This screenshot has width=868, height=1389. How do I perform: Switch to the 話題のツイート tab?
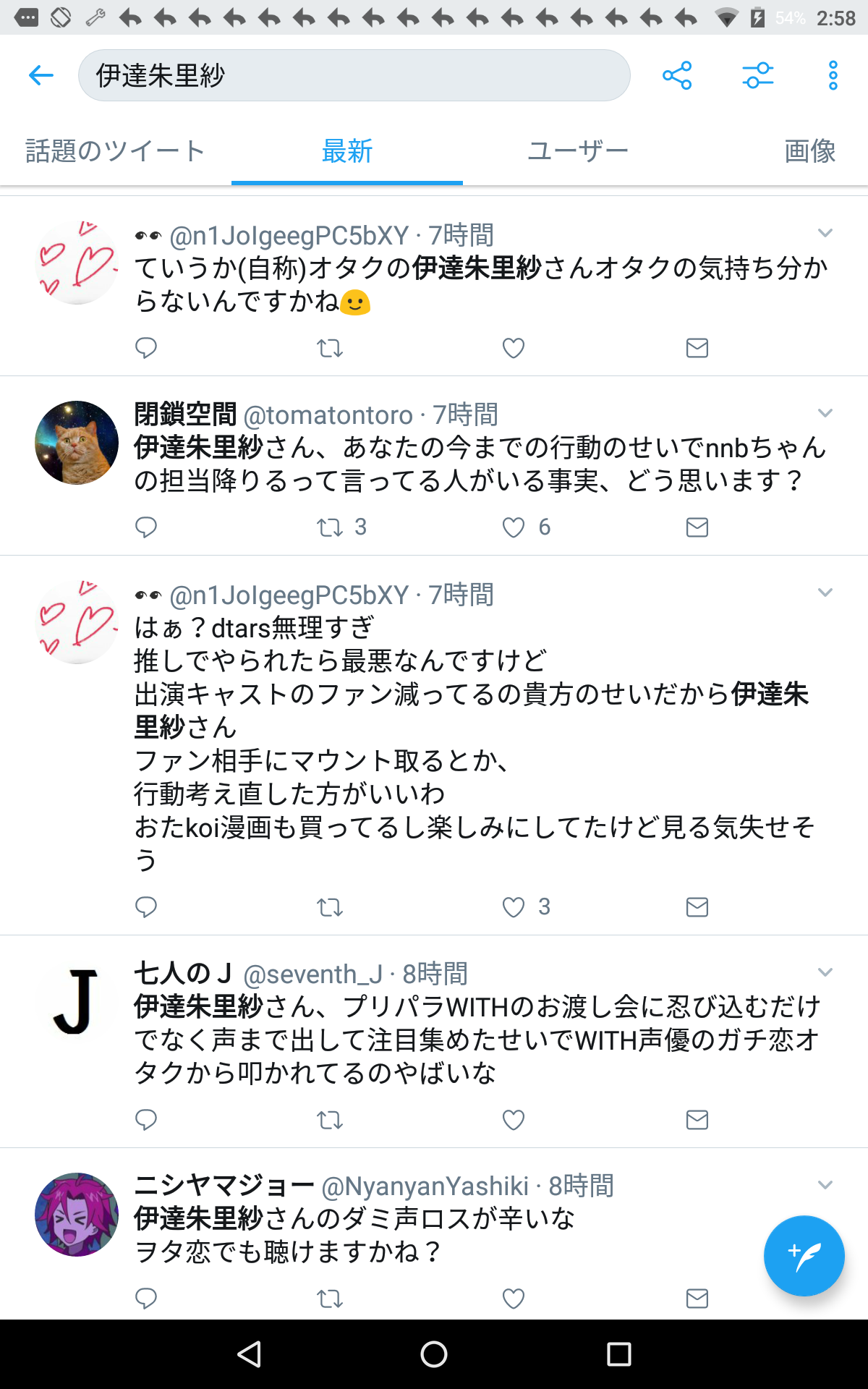click(x=116, y=150)
